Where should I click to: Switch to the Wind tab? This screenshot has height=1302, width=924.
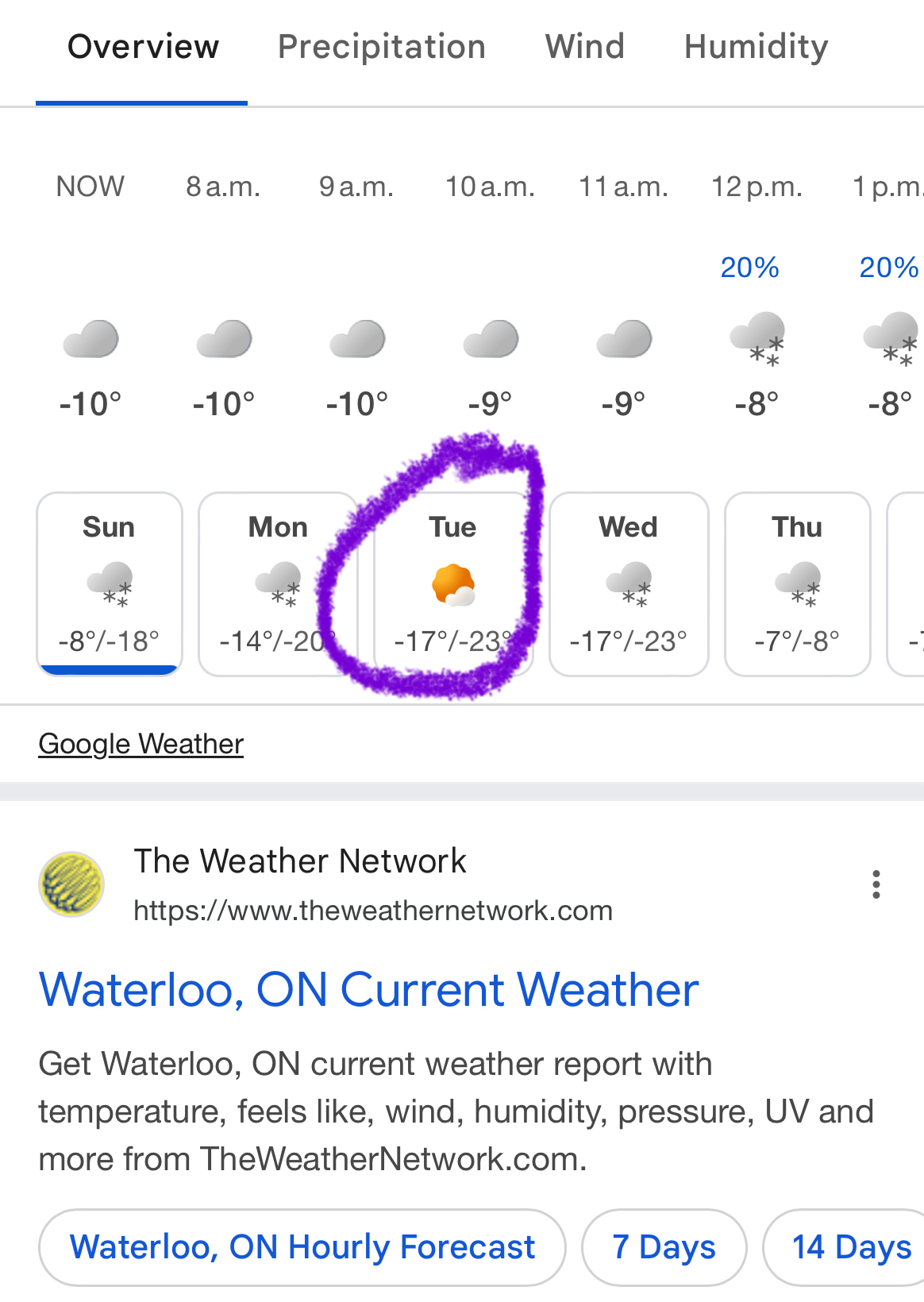tap(584, 48)
